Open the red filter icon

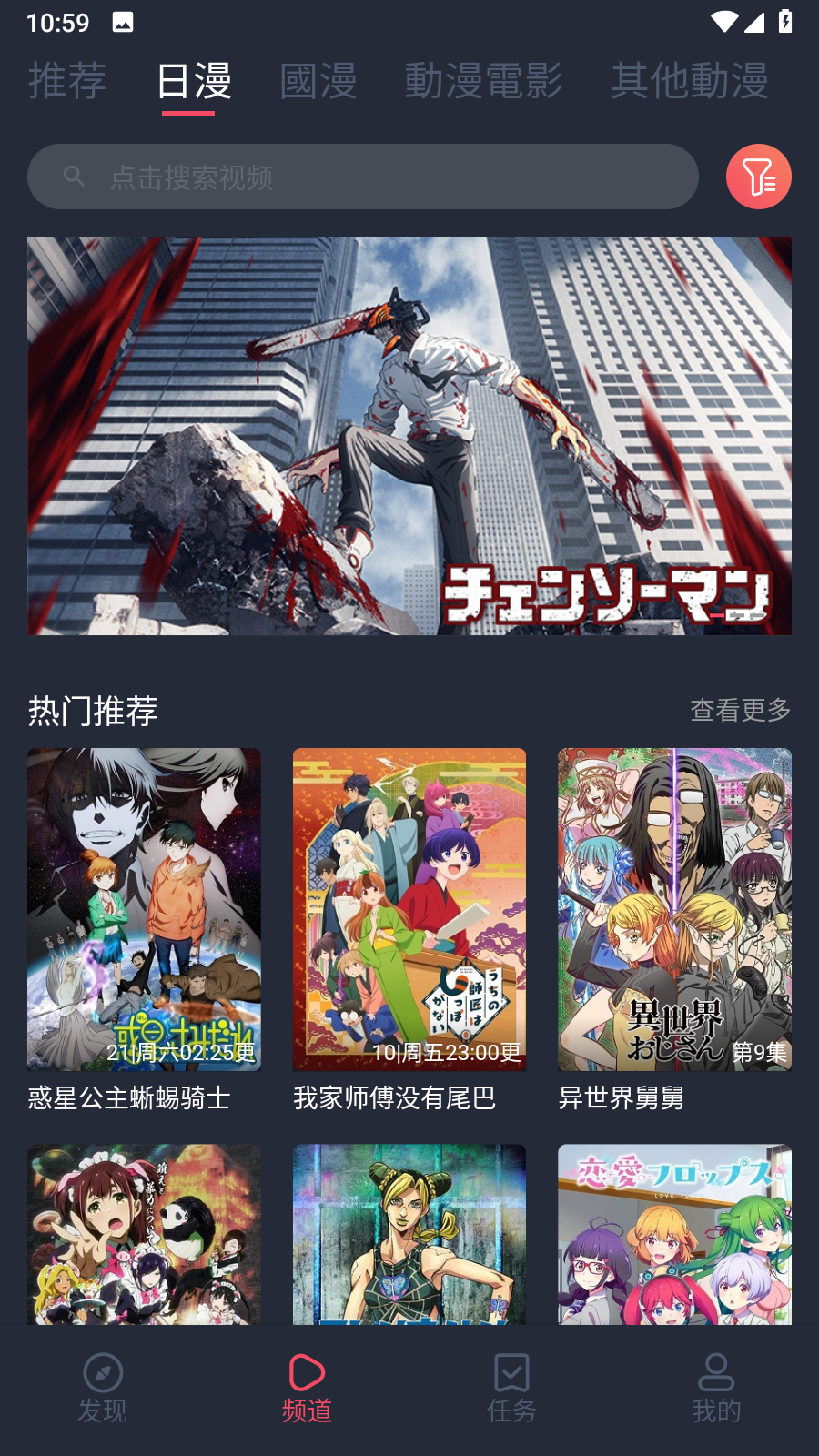pos(758,177)
